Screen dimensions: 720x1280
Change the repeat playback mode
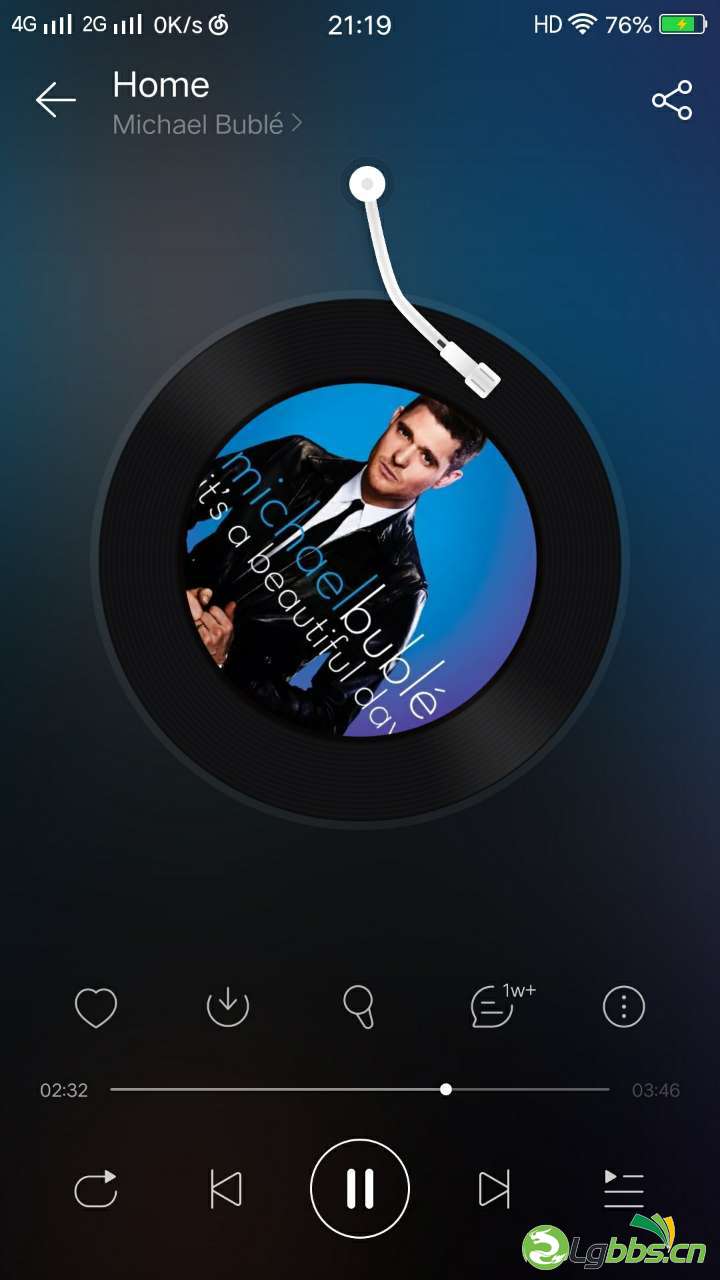tap(96, 1189)
